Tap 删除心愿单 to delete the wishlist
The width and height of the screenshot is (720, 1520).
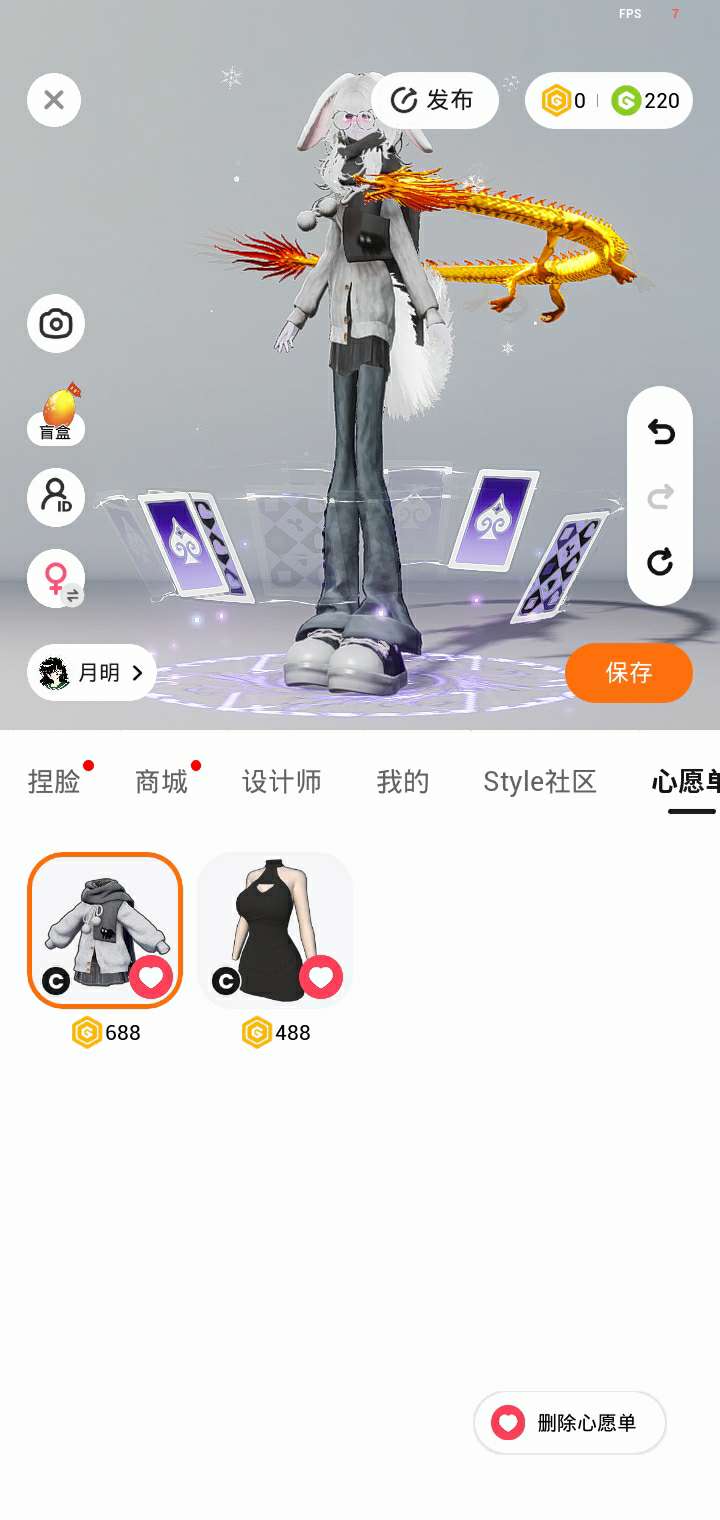[570, 1423]
